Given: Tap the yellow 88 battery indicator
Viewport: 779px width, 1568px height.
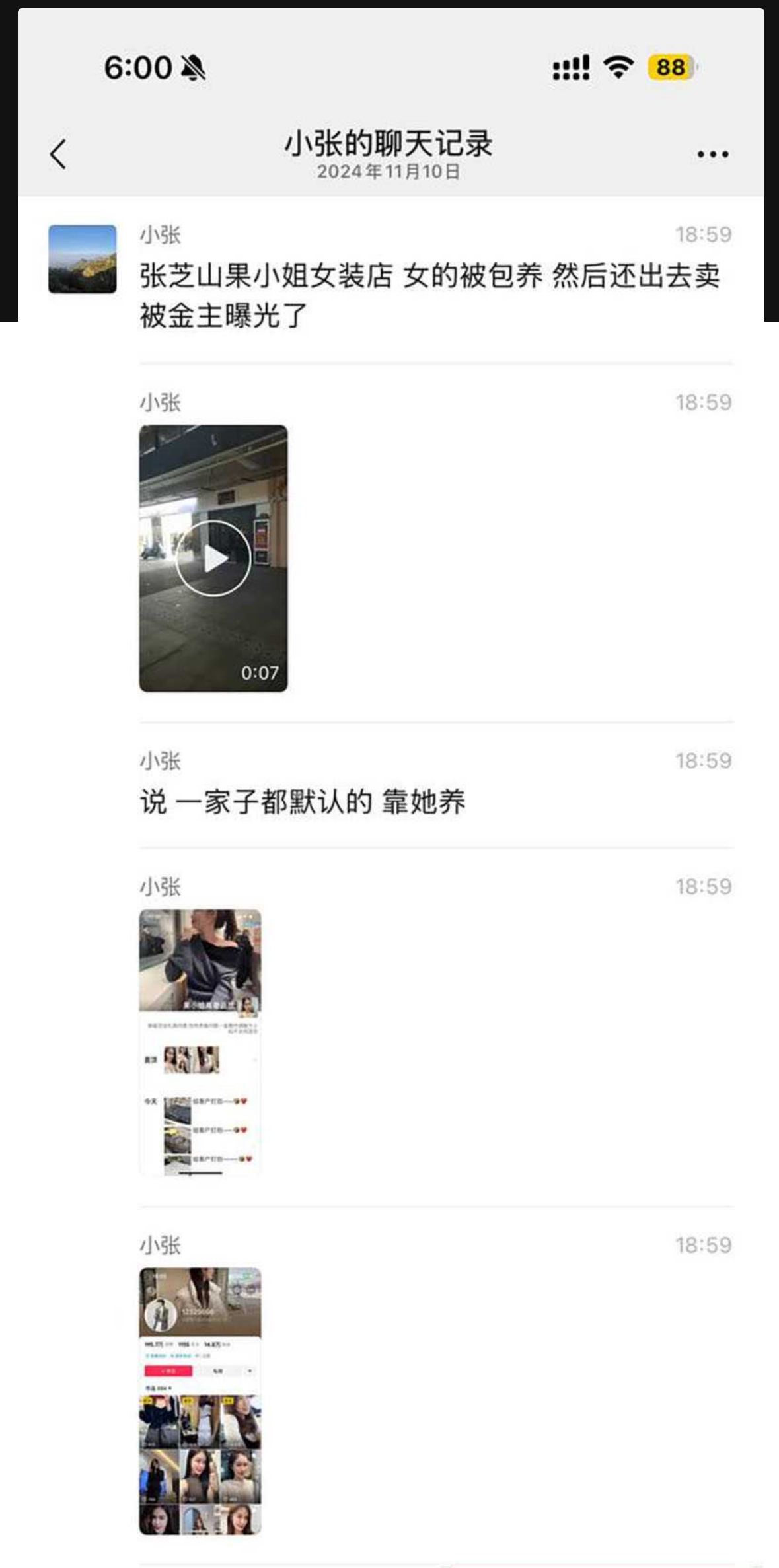Looking at the screenshot, I should tap(669, 67).
